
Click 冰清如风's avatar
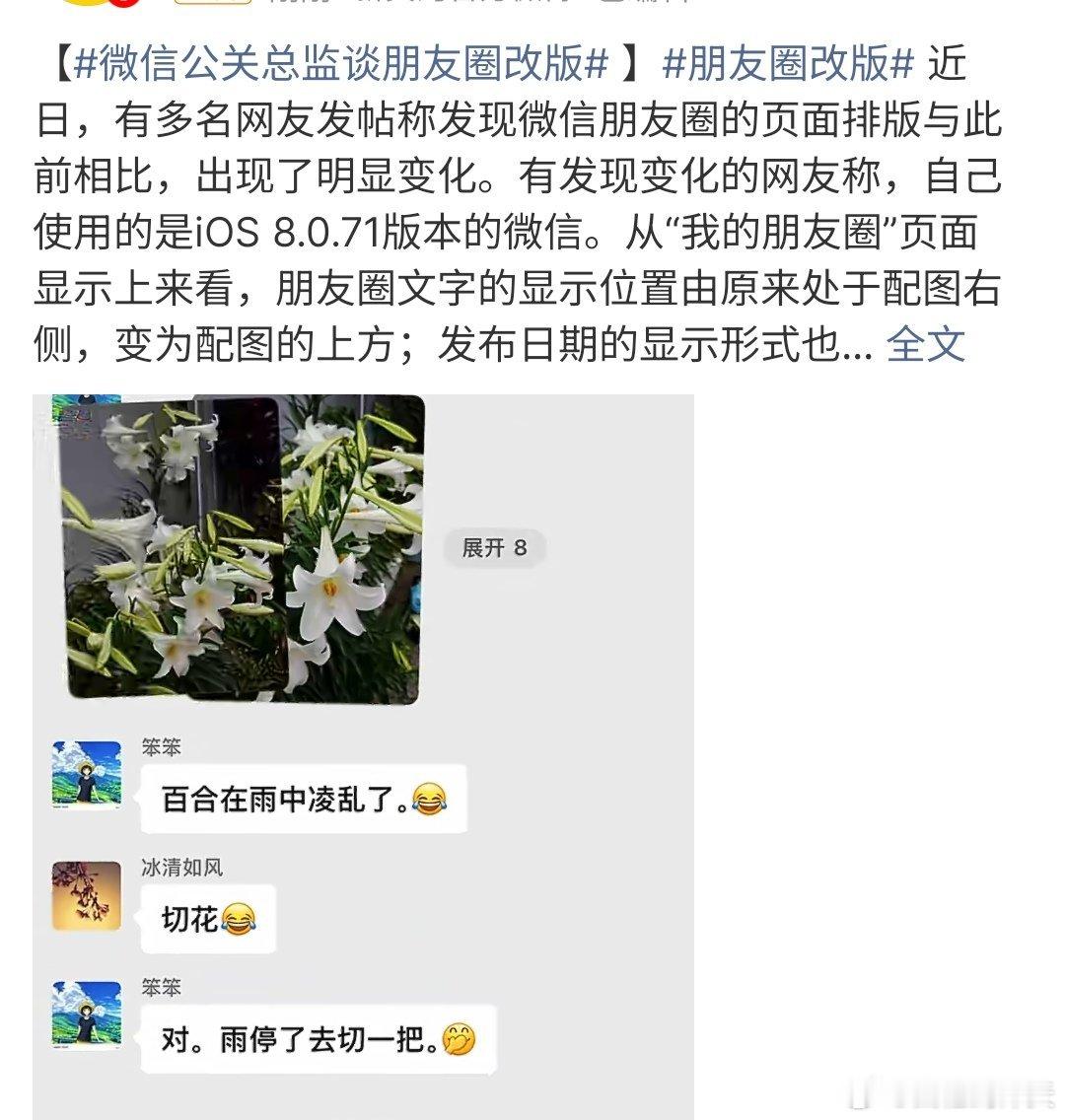point(87,897)
